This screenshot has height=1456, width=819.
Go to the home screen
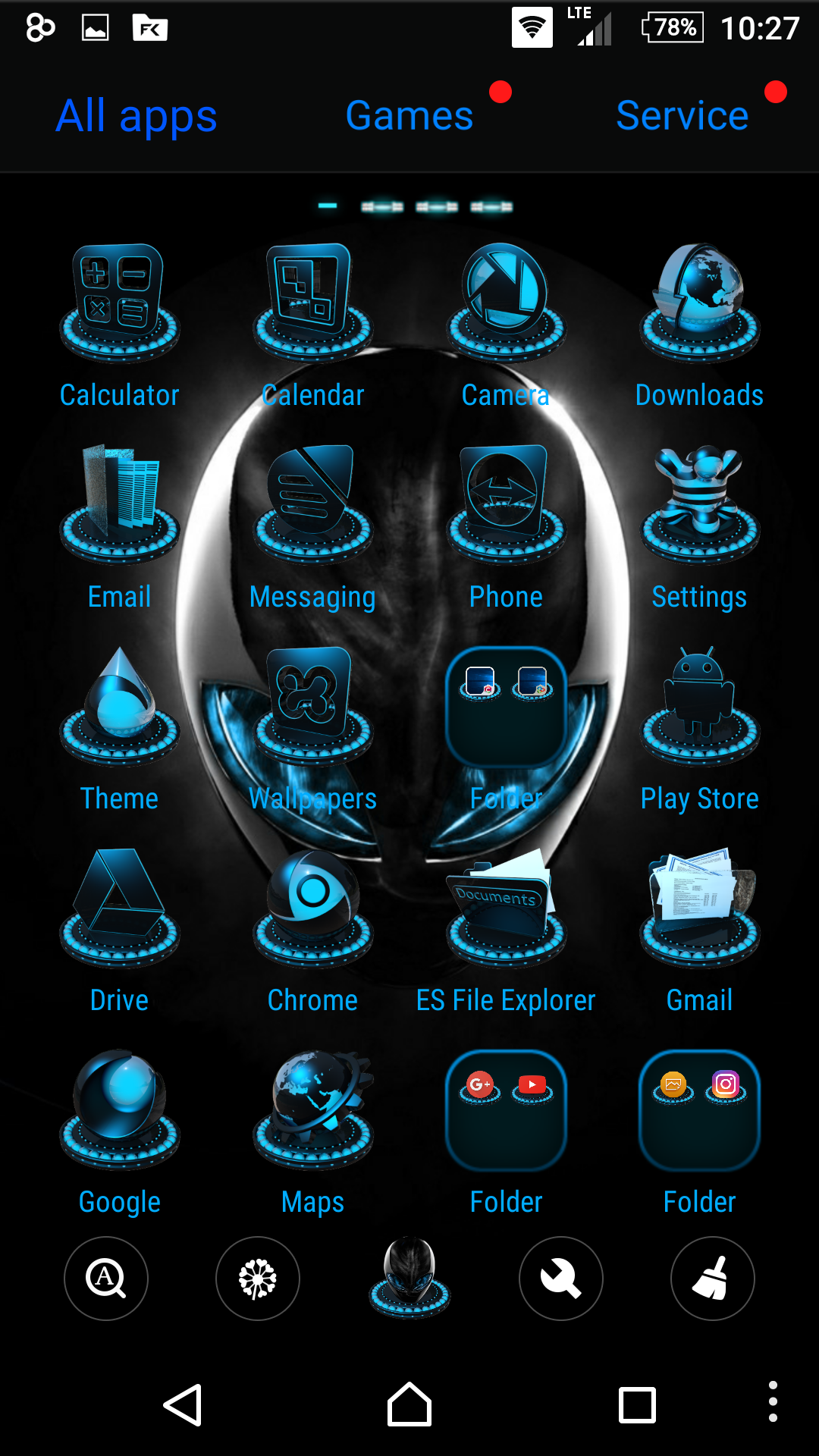click(409, 1405)
